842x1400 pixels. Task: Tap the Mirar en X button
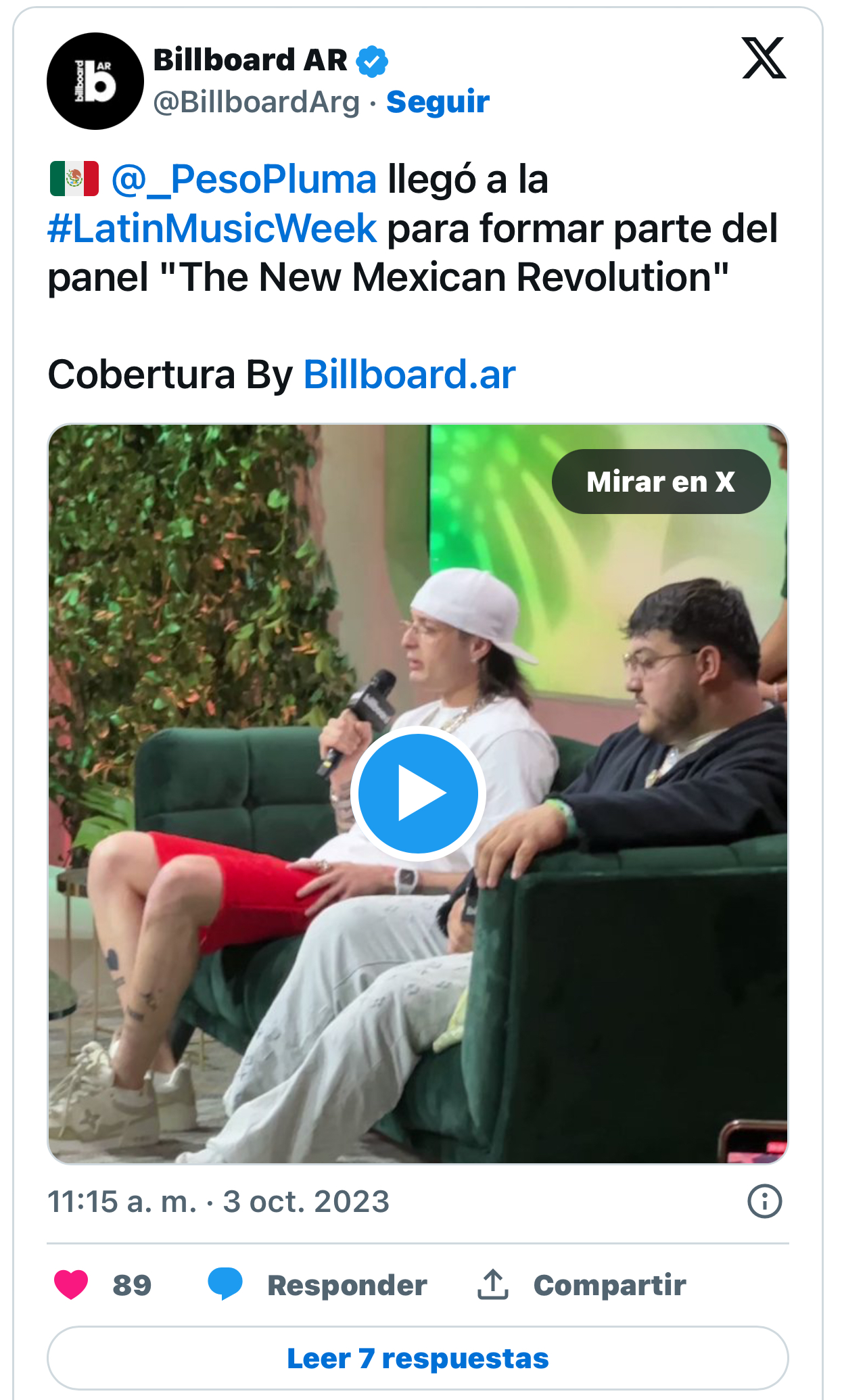pyautogui.click(x=661, y=482)
